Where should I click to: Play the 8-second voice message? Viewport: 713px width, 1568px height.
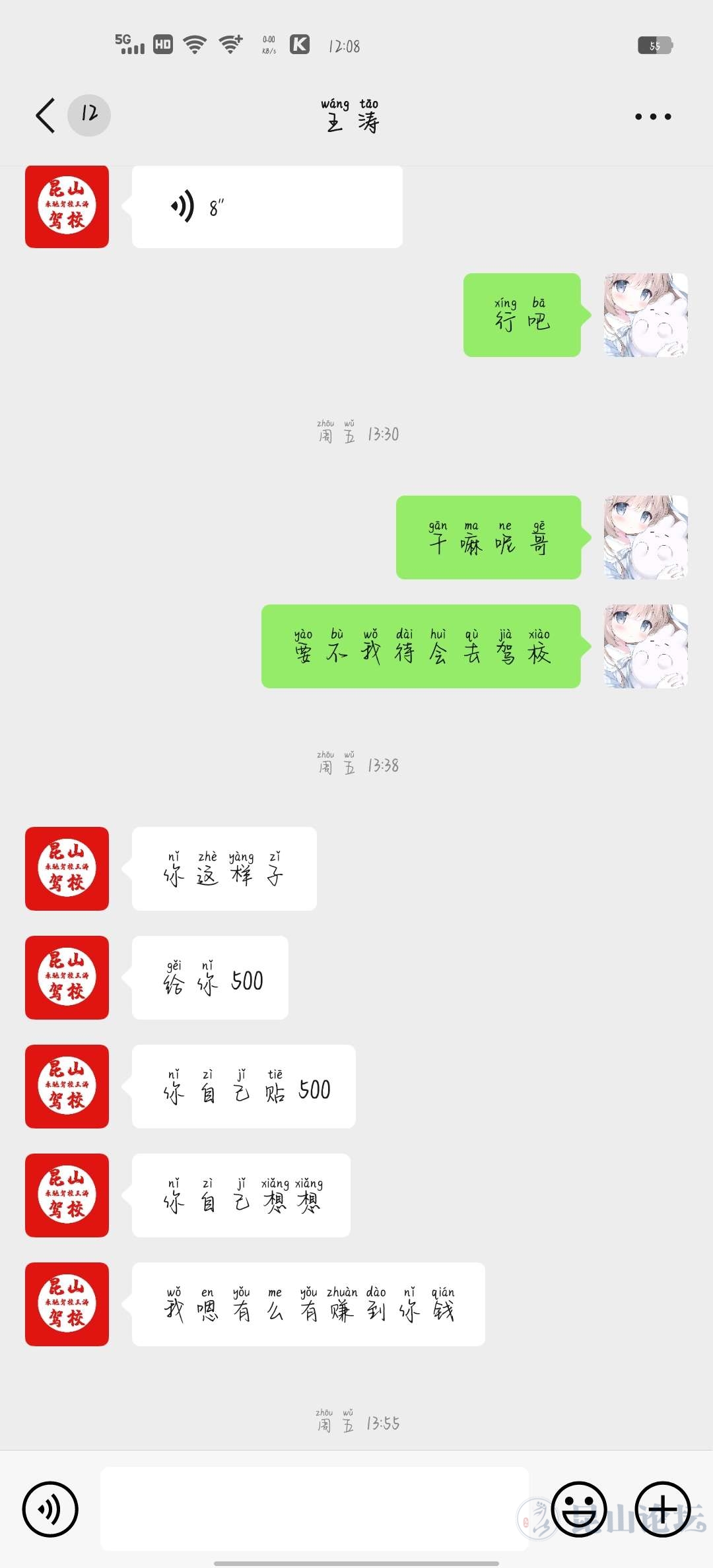pyautogui.click(x=267, y=207)
